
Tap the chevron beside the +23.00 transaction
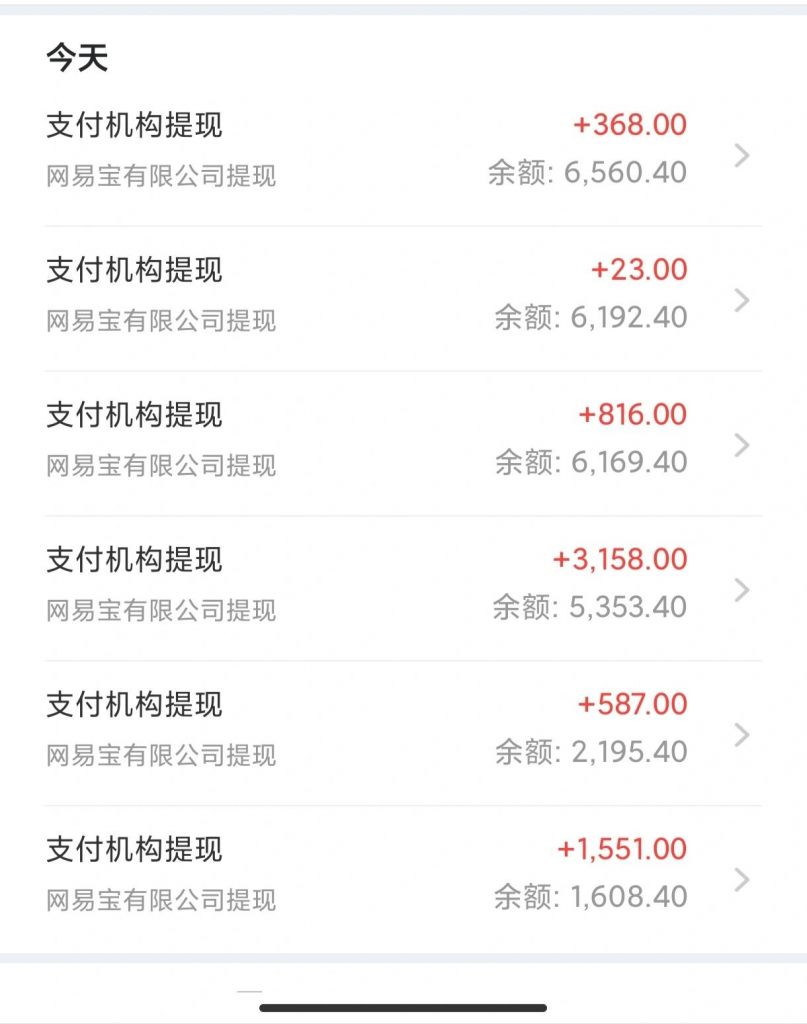pyautogui.click(x=741, y=300)
